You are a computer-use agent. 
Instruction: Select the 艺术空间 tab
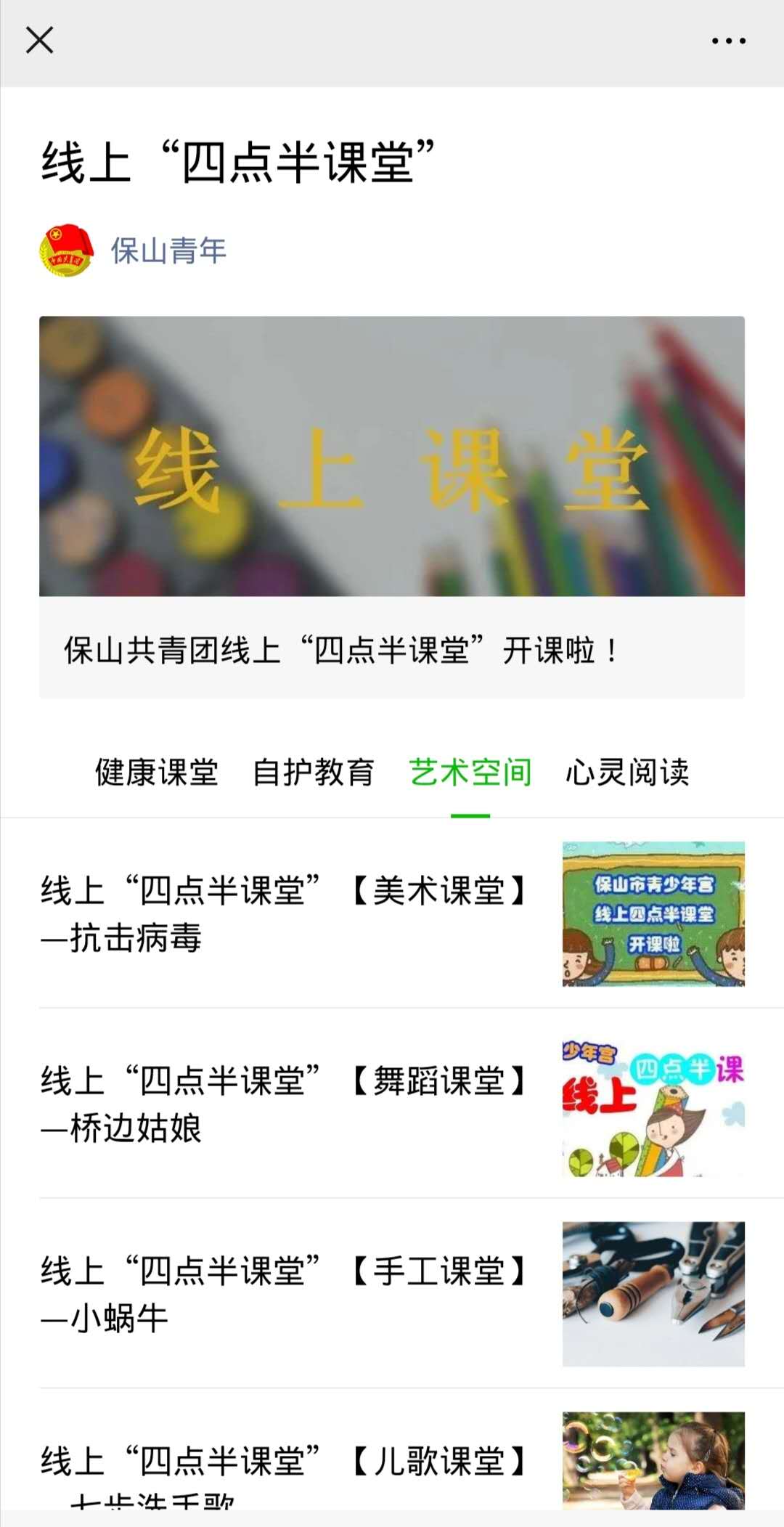470,772
